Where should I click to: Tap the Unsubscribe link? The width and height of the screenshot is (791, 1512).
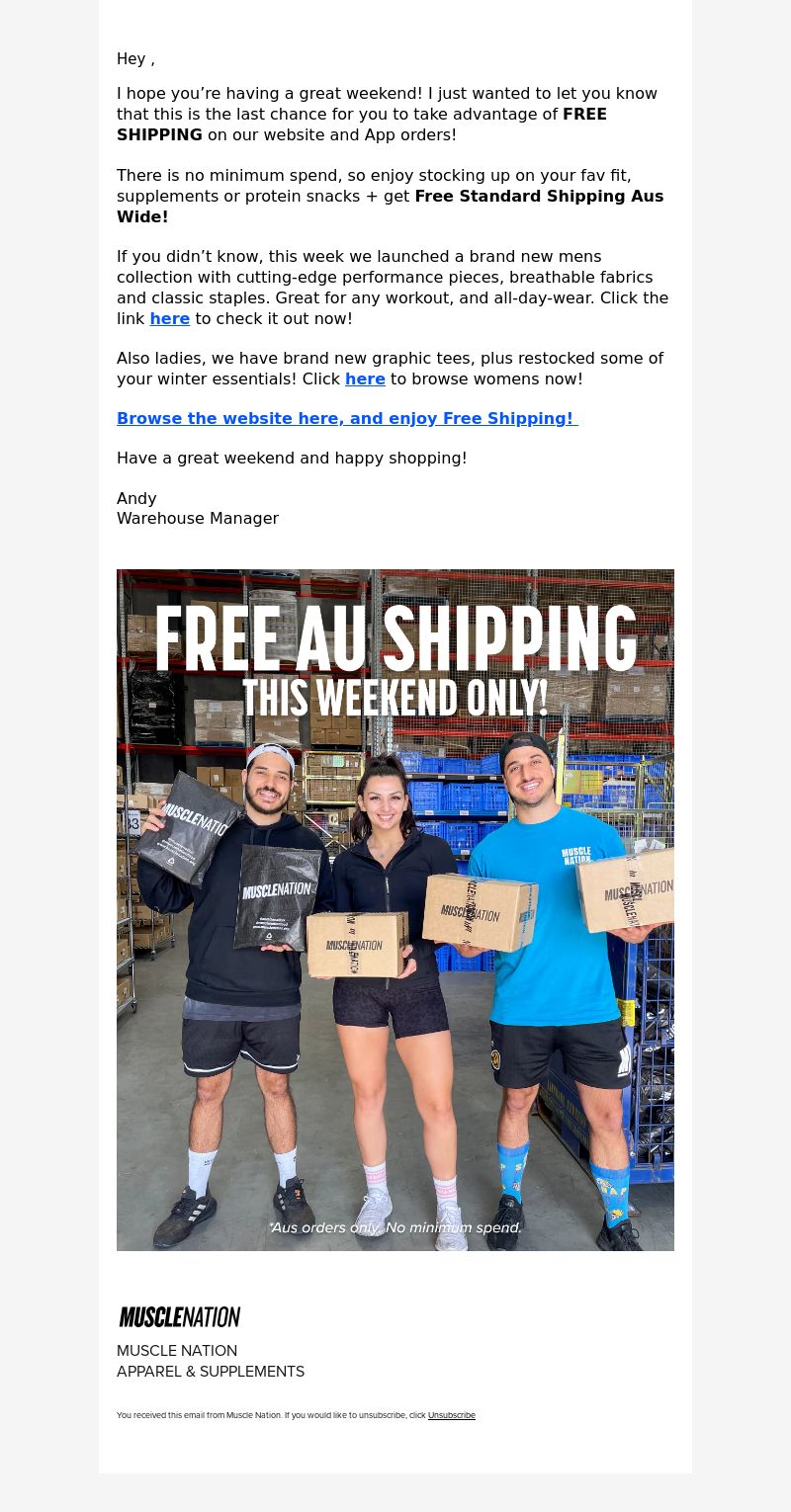point(451,1415)
